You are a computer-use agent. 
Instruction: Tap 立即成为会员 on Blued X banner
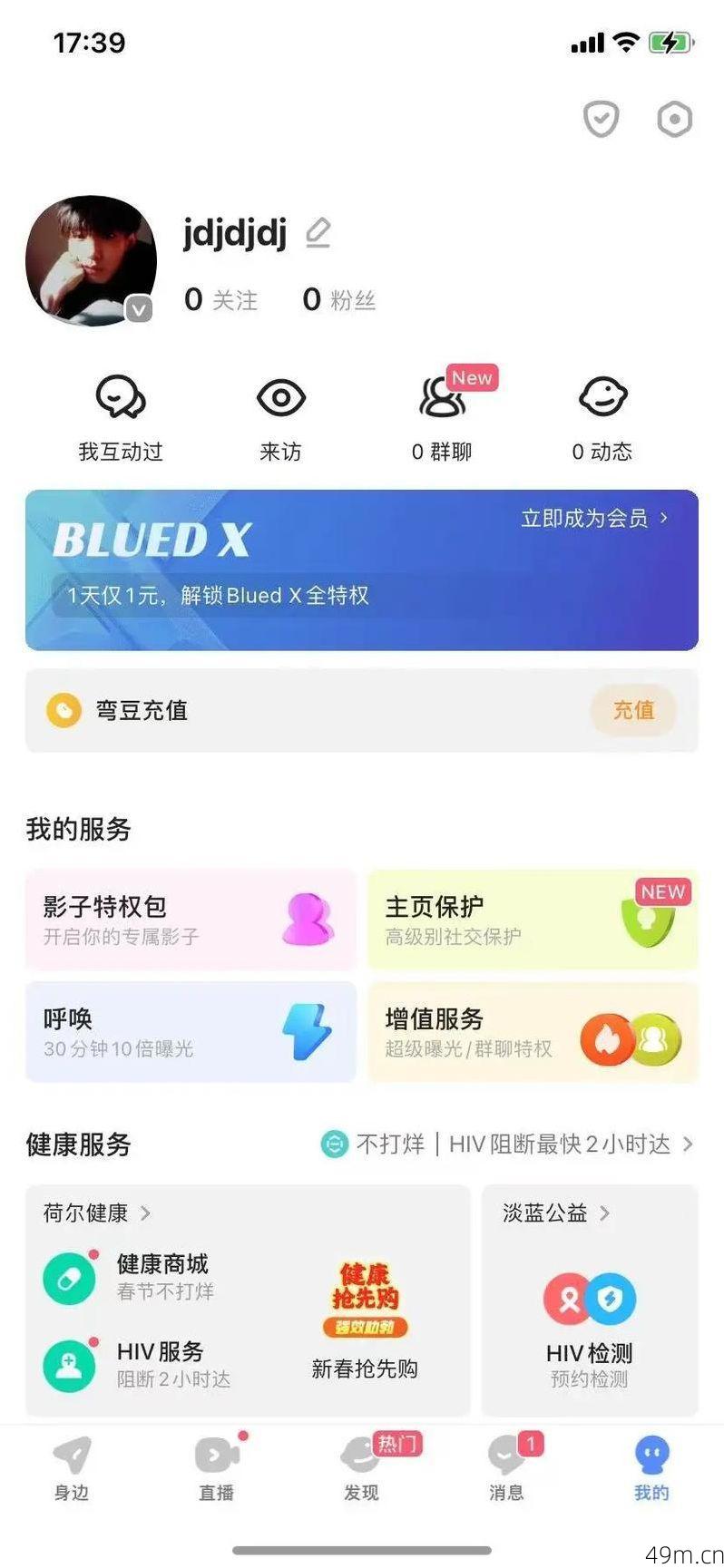tap(594, 519)
